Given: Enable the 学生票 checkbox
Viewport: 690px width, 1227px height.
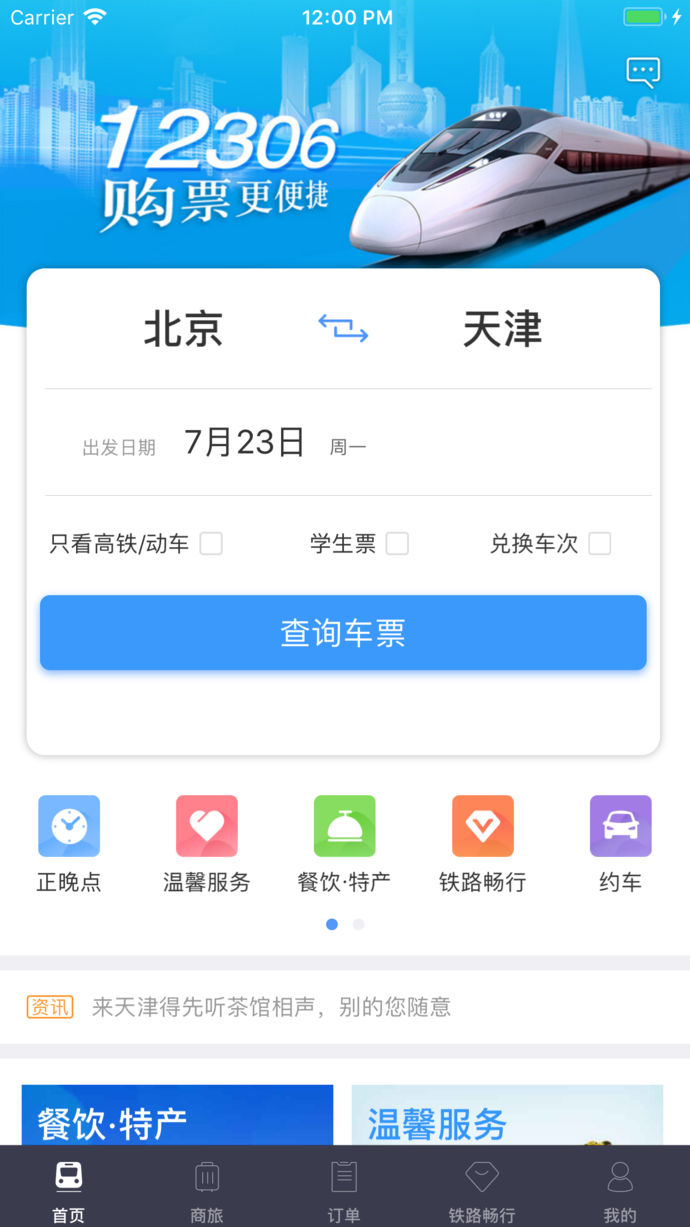Looking at the screenshot, I should pos(397,544).
